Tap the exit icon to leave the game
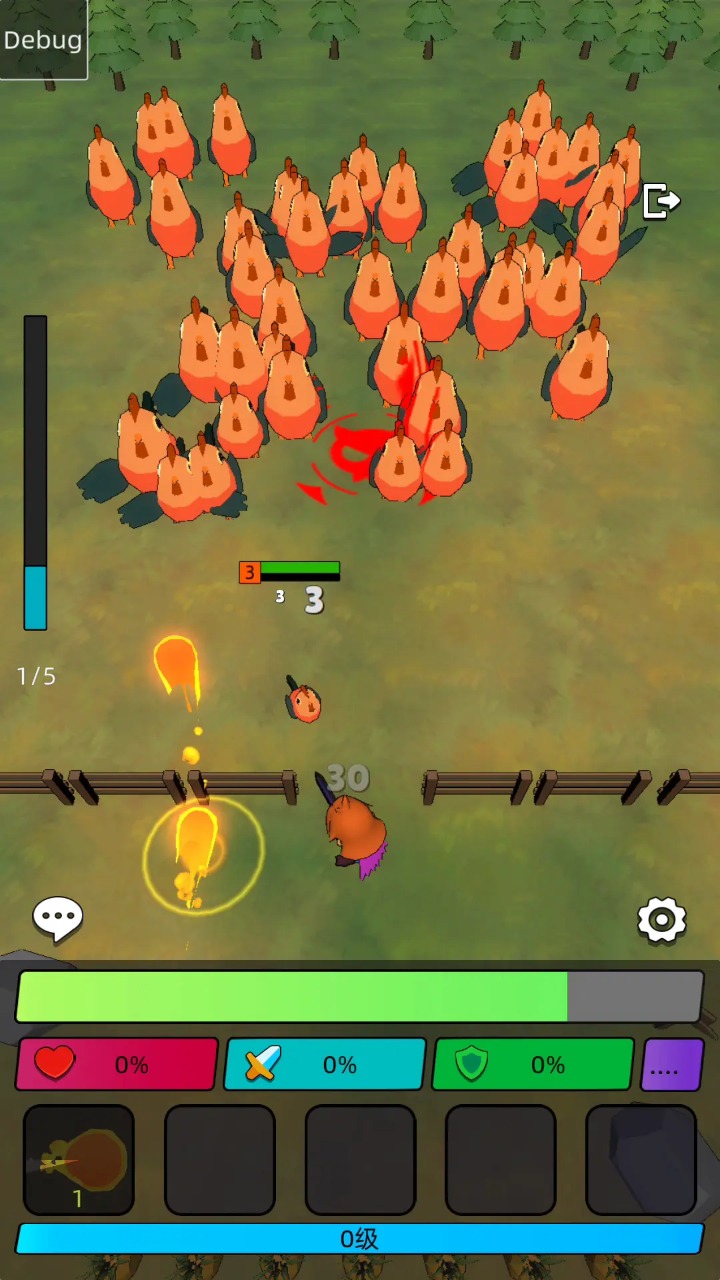The image size is (720, 1280). pyautogui.click(x=661, y=201)
